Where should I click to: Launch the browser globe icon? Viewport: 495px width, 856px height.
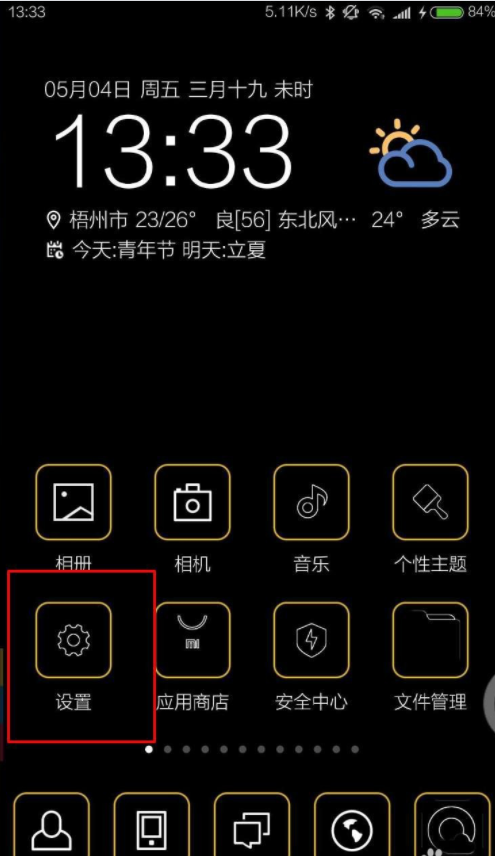tap(353, 824)
